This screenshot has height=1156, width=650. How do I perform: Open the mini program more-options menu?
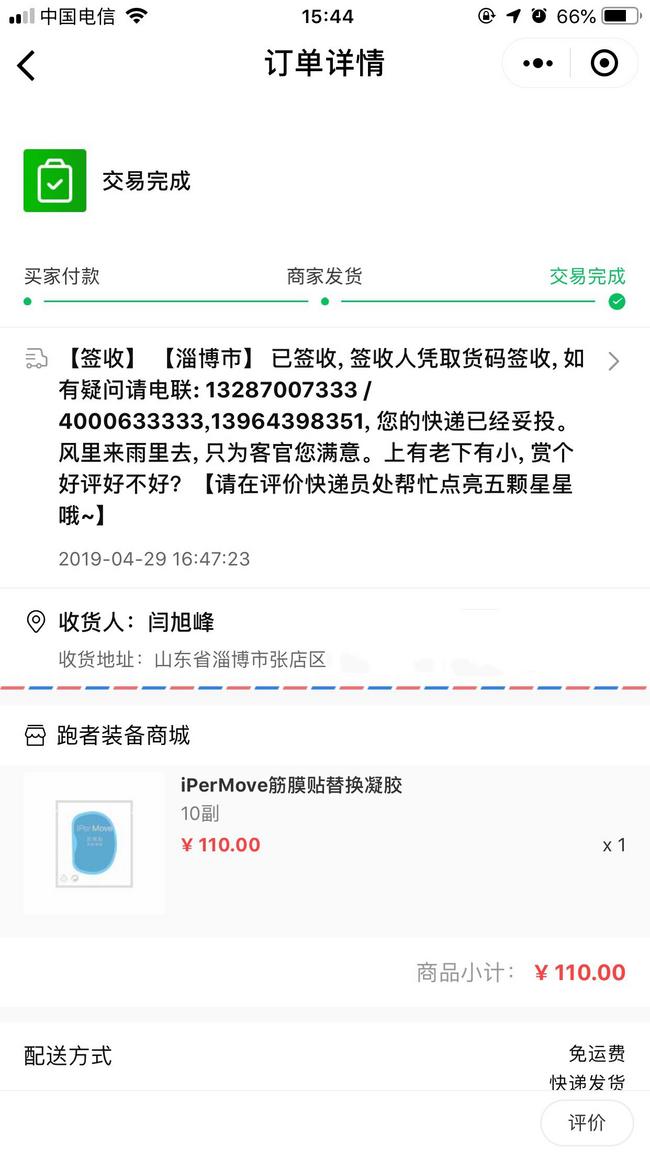pos(538,64)
